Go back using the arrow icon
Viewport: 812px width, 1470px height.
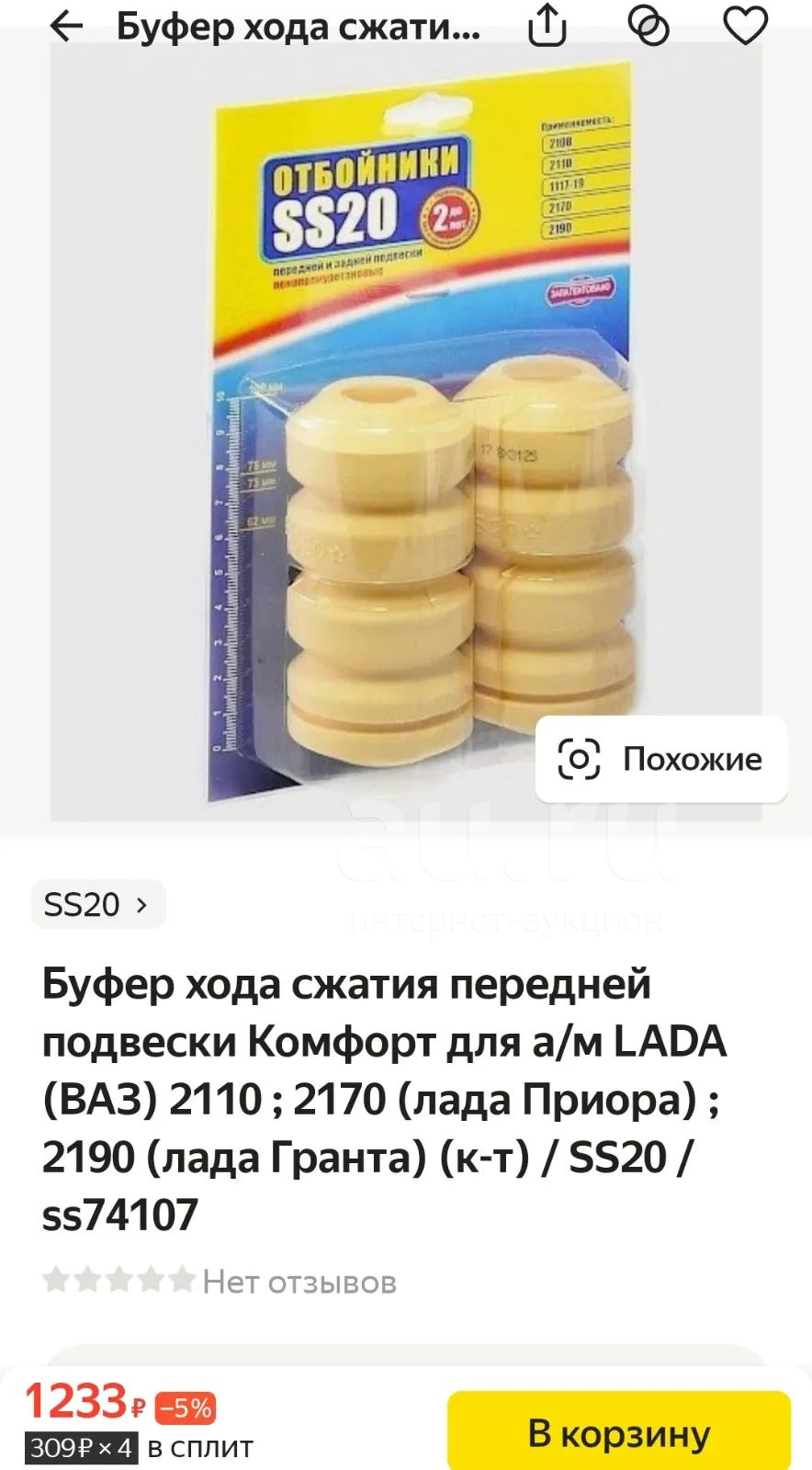coord(66,27)
